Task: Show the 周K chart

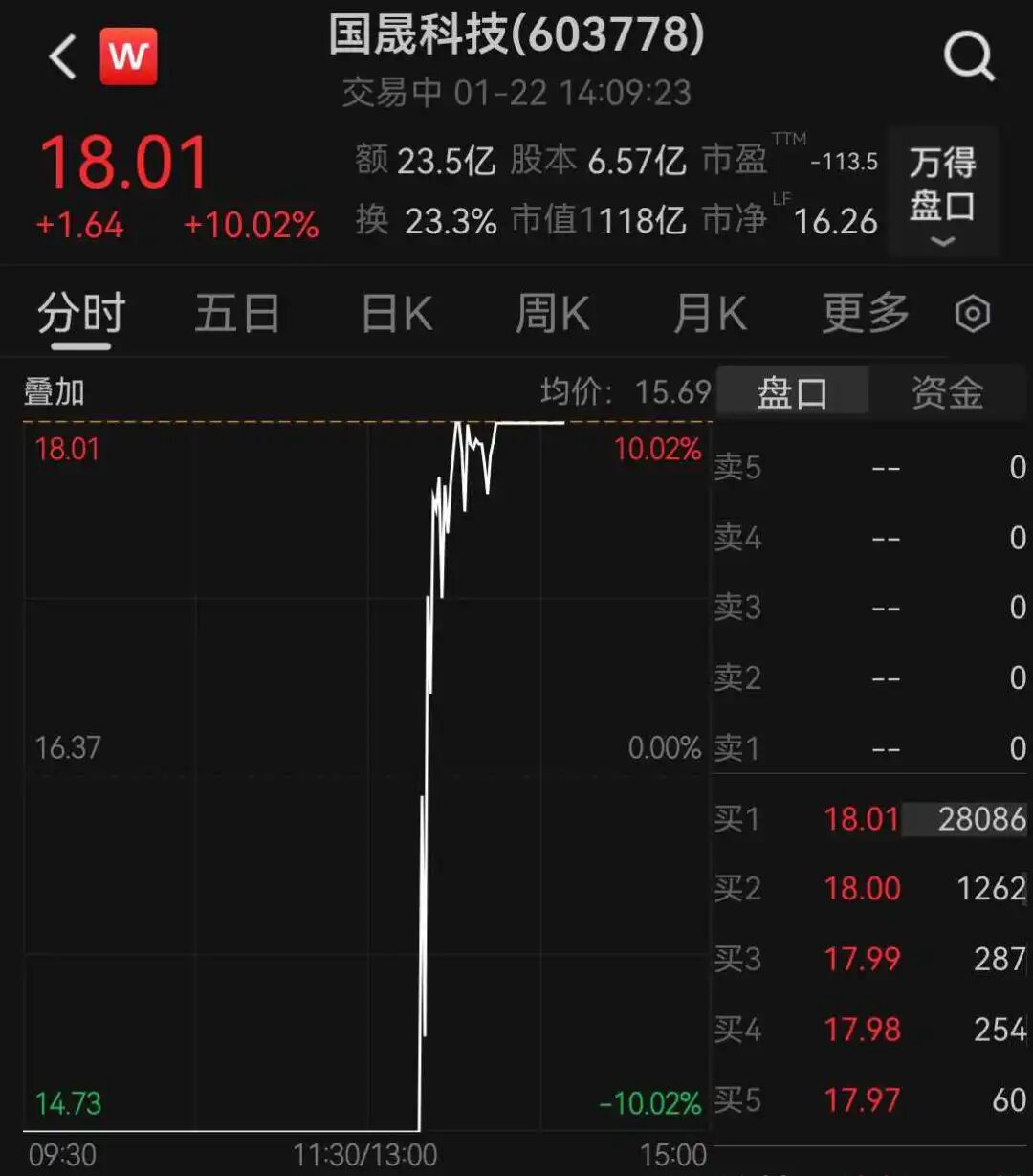Action: [x=552, y=313]
